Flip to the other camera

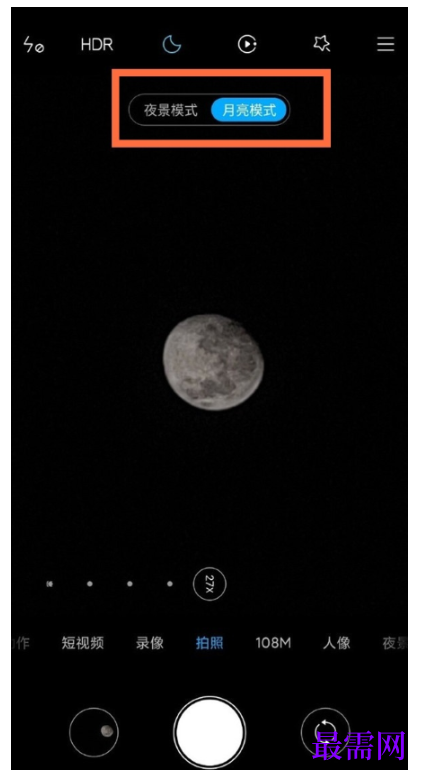point(325,731)
